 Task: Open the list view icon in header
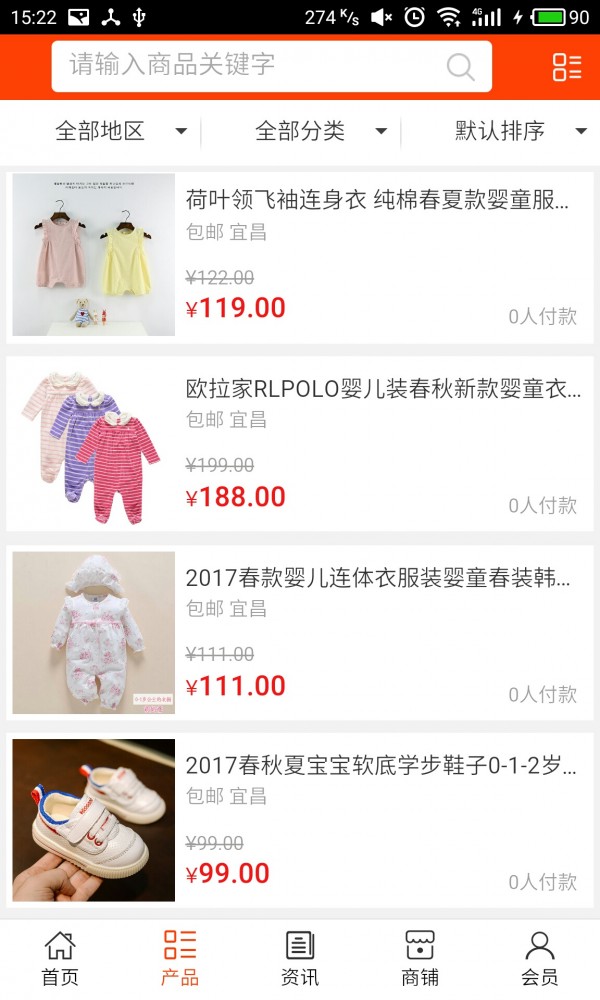[x=567, y=67]
